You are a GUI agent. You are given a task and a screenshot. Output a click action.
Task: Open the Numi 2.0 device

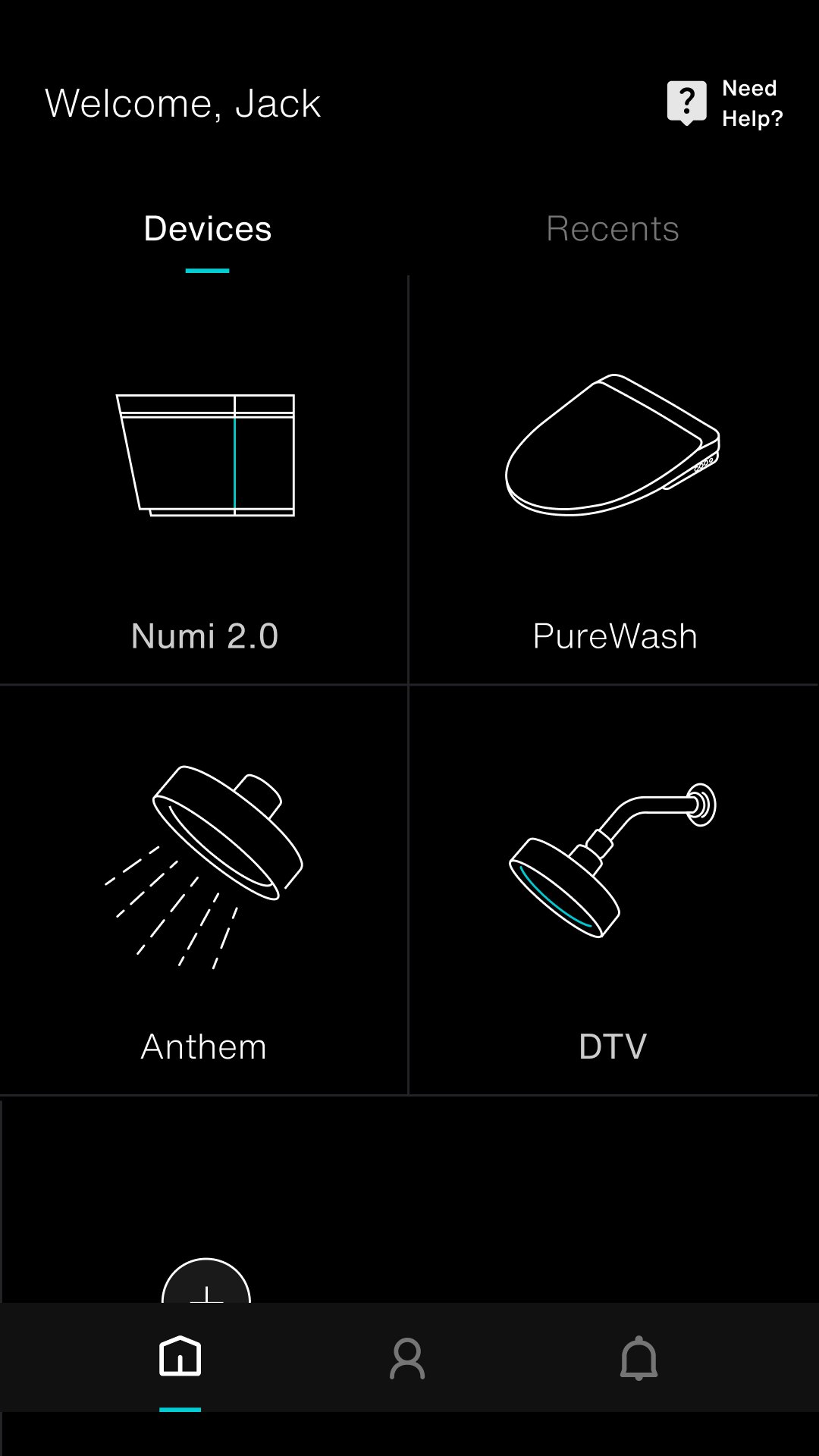pos(204,485)
